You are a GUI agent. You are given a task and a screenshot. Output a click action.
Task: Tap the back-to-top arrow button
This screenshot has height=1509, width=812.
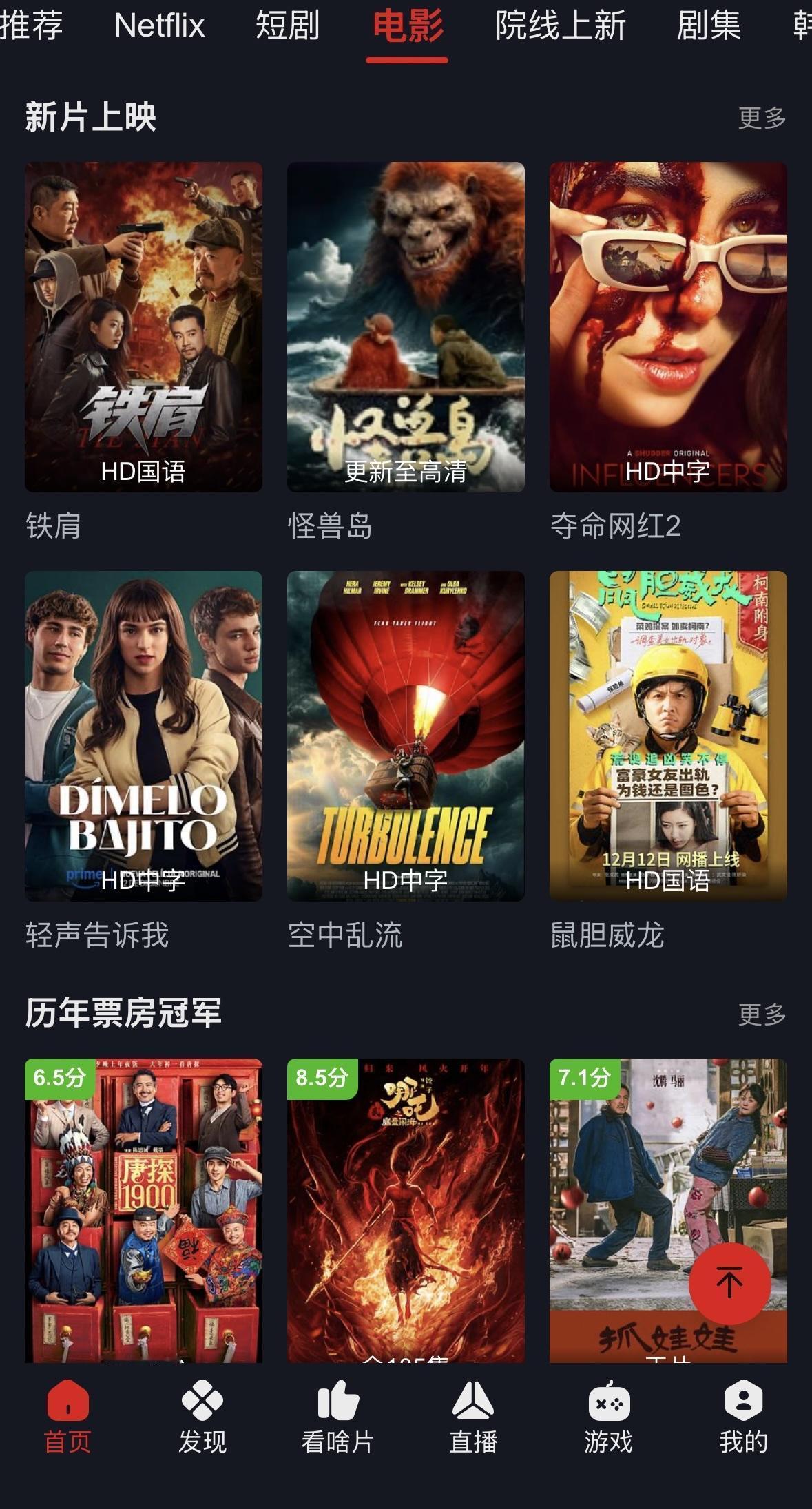click(x=729, y=1283)
